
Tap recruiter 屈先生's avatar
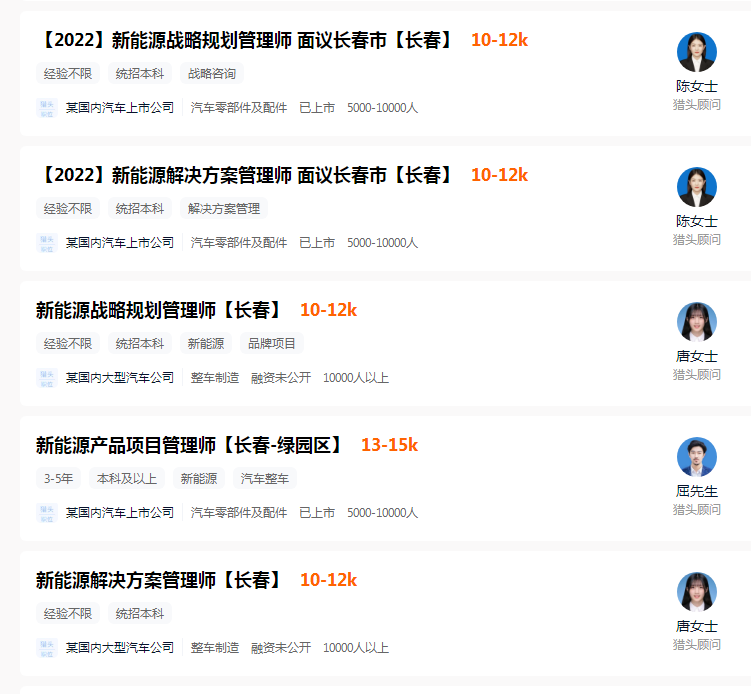pos(696,457)
